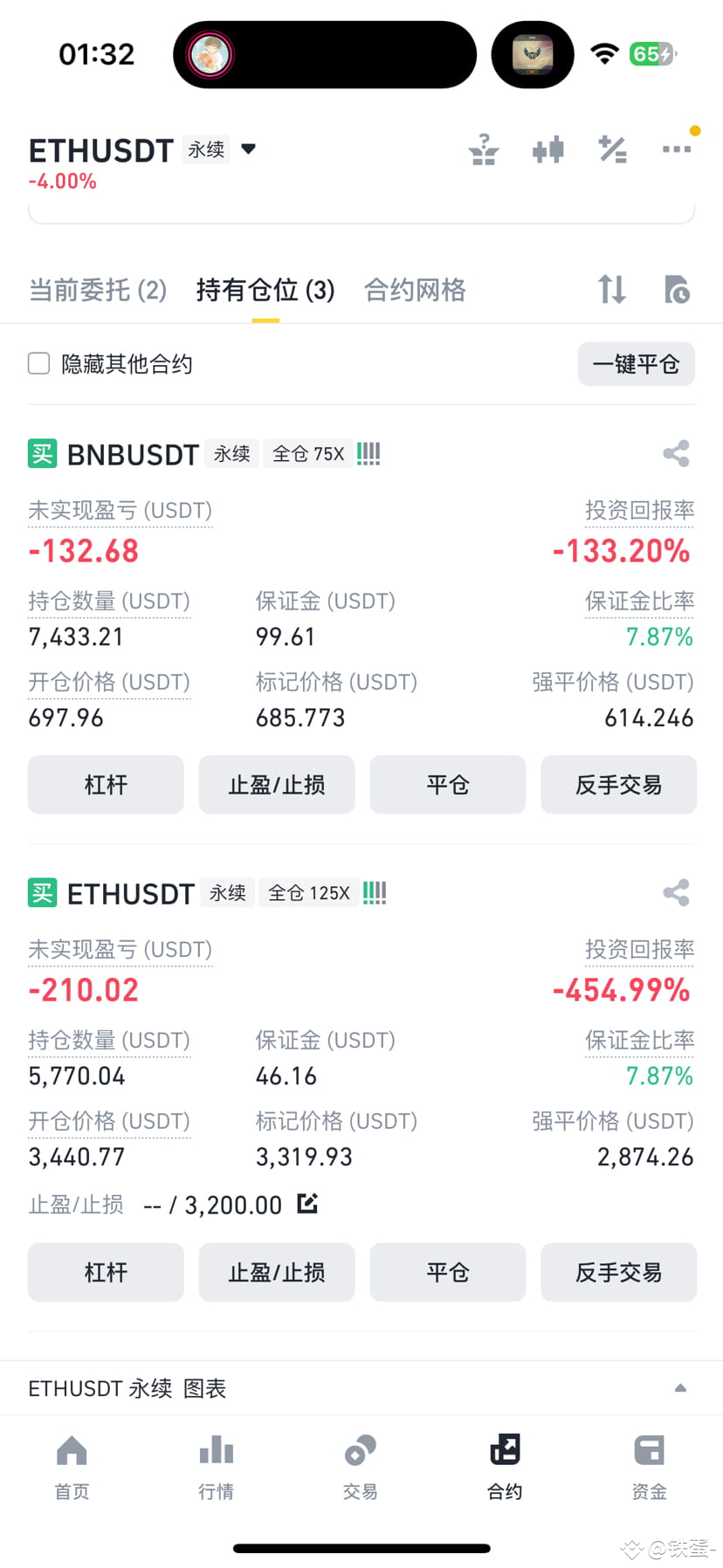Image resolution: width=723 pixels, height=1568 pixels.
Task: Share the ETHUSDT position
Action: [677, 892]
